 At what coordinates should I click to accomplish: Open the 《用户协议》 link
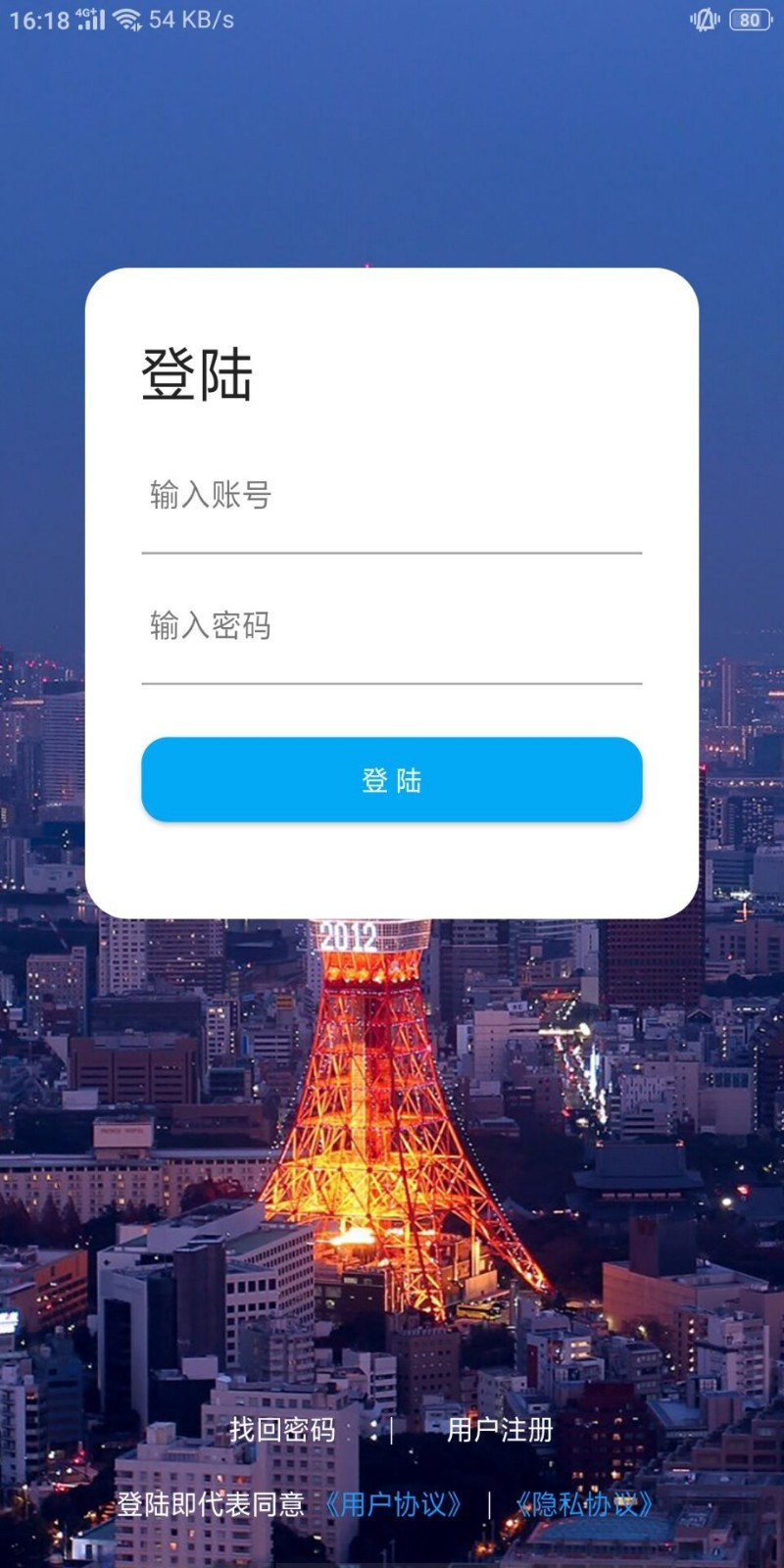(394, 1504)
